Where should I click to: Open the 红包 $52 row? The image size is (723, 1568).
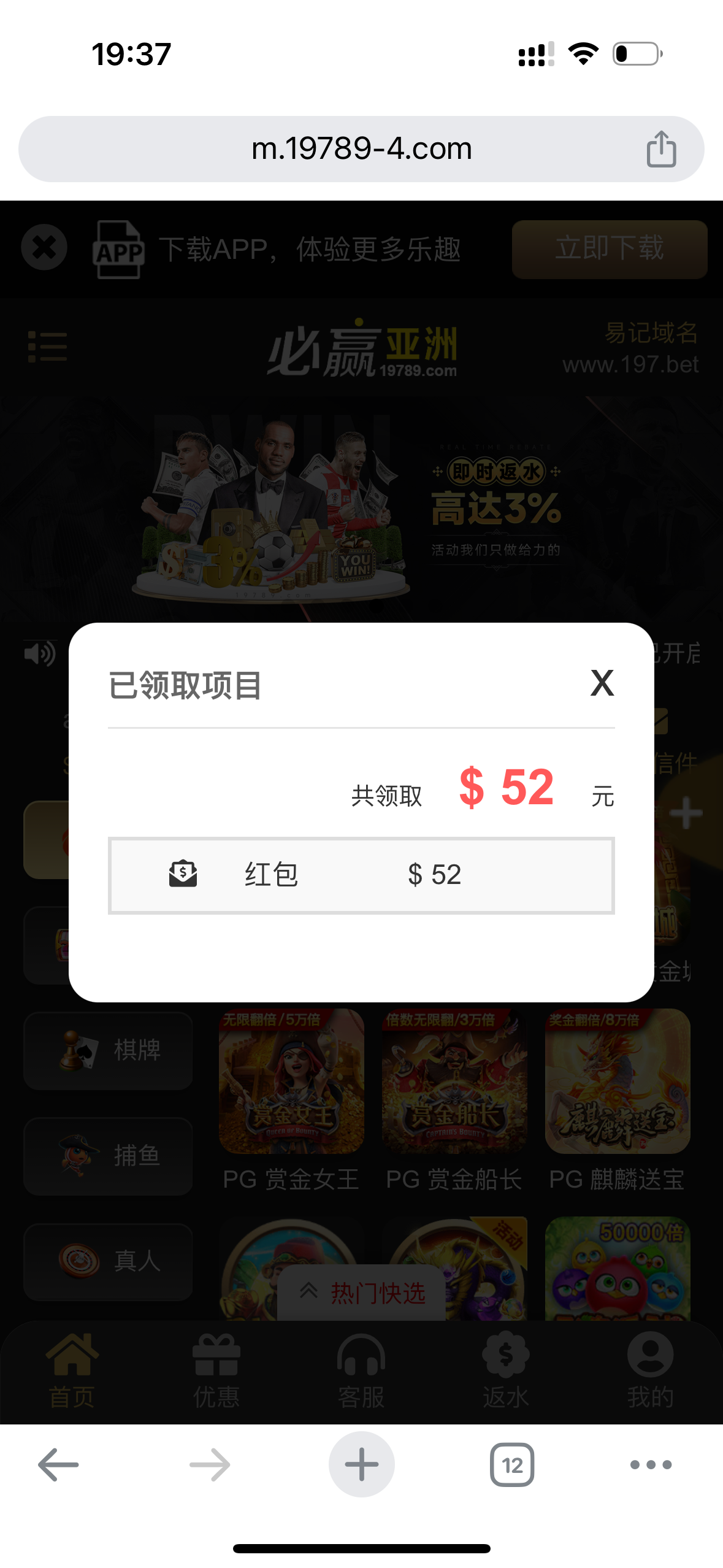[x=361, y=875]
